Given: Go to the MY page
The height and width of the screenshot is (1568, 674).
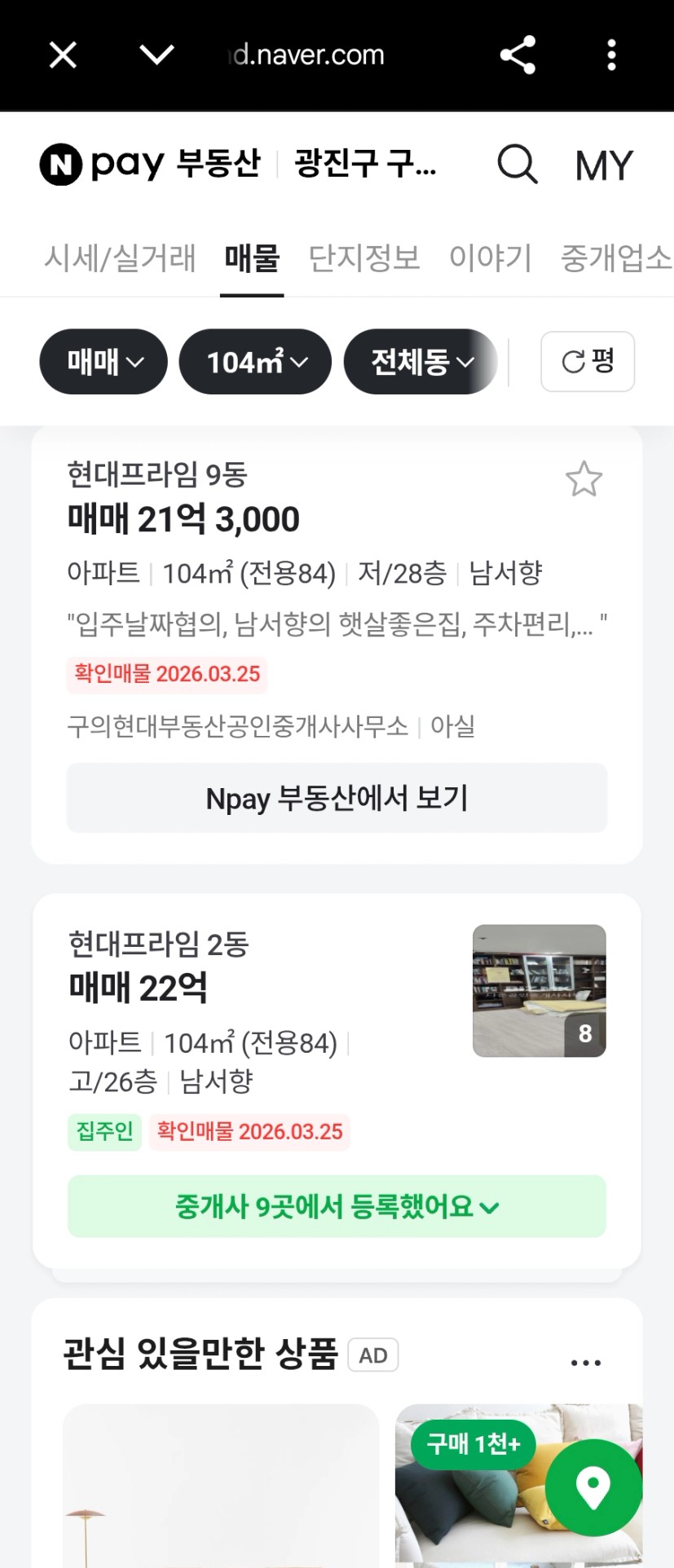Looking at the screenshot, I should click(x=603, y=166).
